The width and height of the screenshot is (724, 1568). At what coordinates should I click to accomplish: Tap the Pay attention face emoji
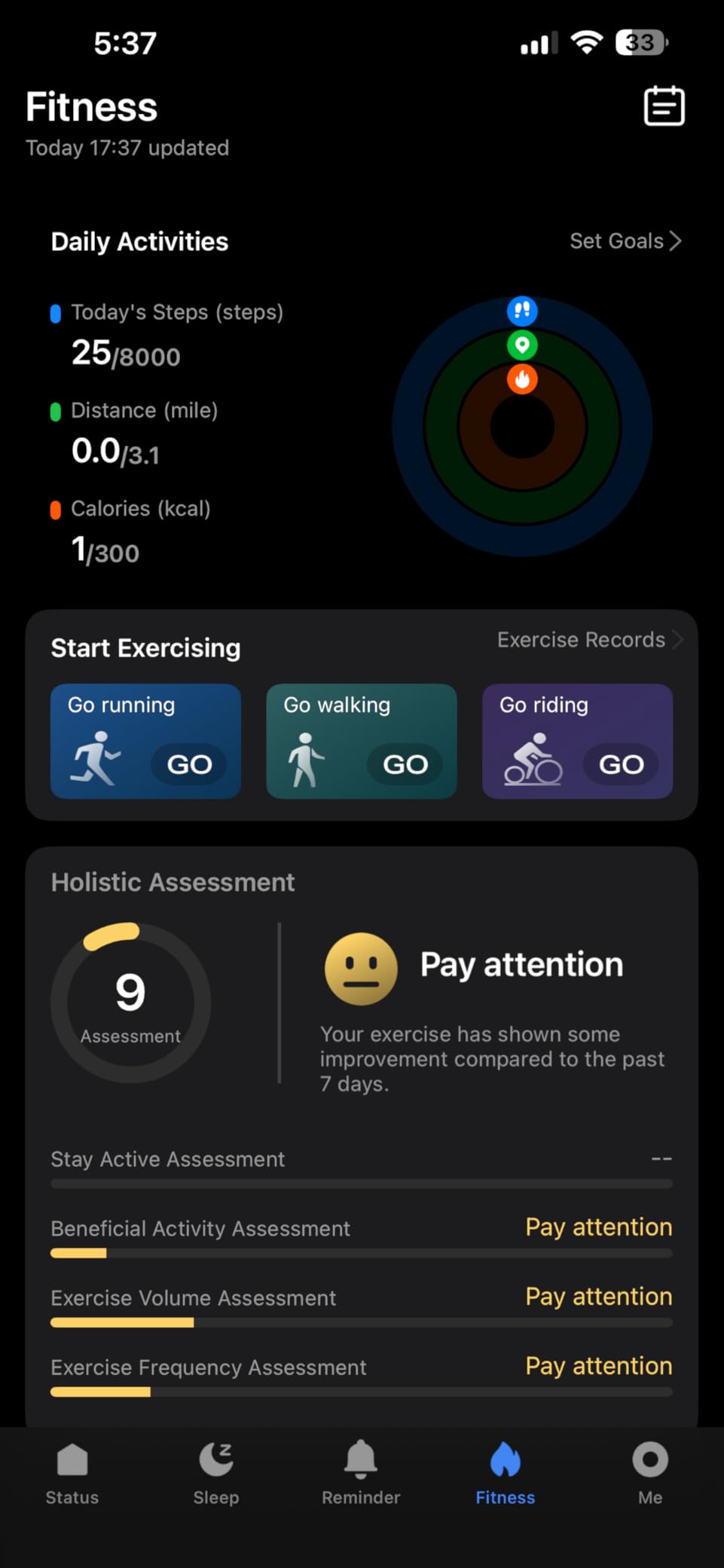point(361,969)
